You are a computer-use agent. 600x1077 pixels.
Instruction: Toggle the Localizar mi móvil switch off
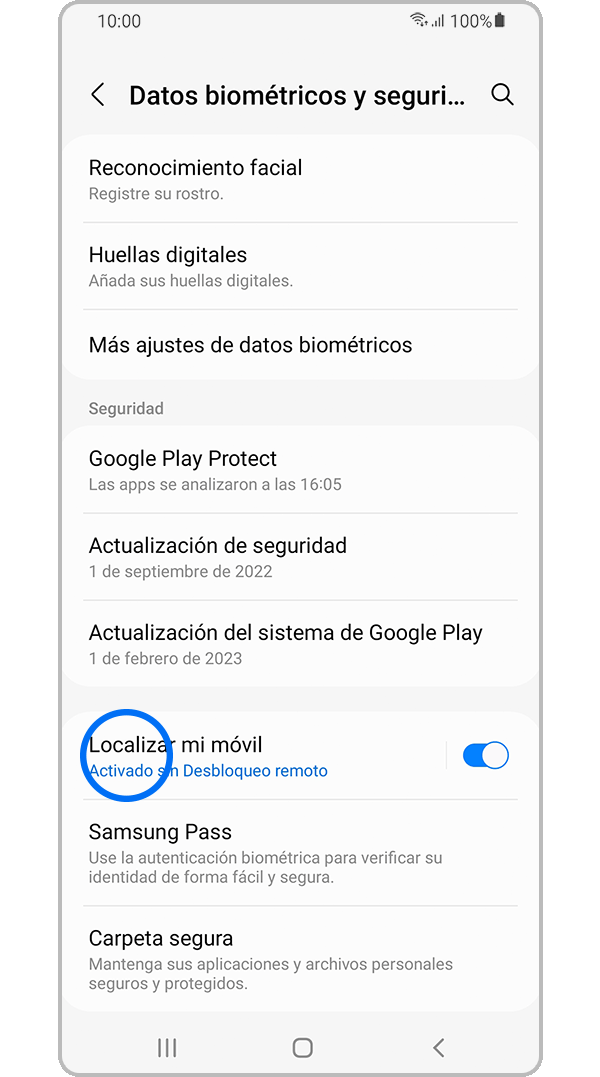coord(486,756)
